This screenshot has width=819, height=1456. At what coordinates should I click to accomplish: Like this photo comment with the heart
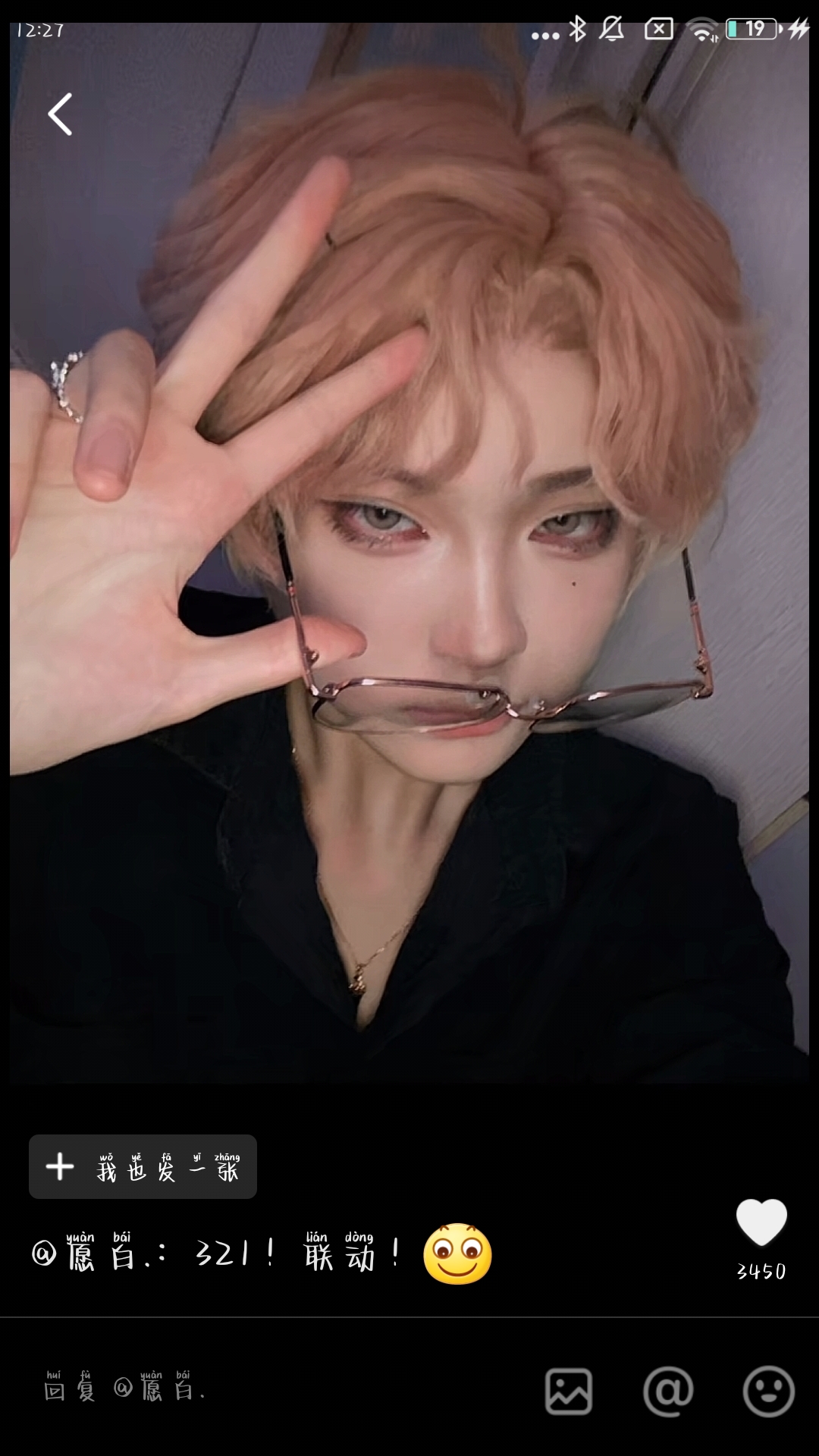761,1222
